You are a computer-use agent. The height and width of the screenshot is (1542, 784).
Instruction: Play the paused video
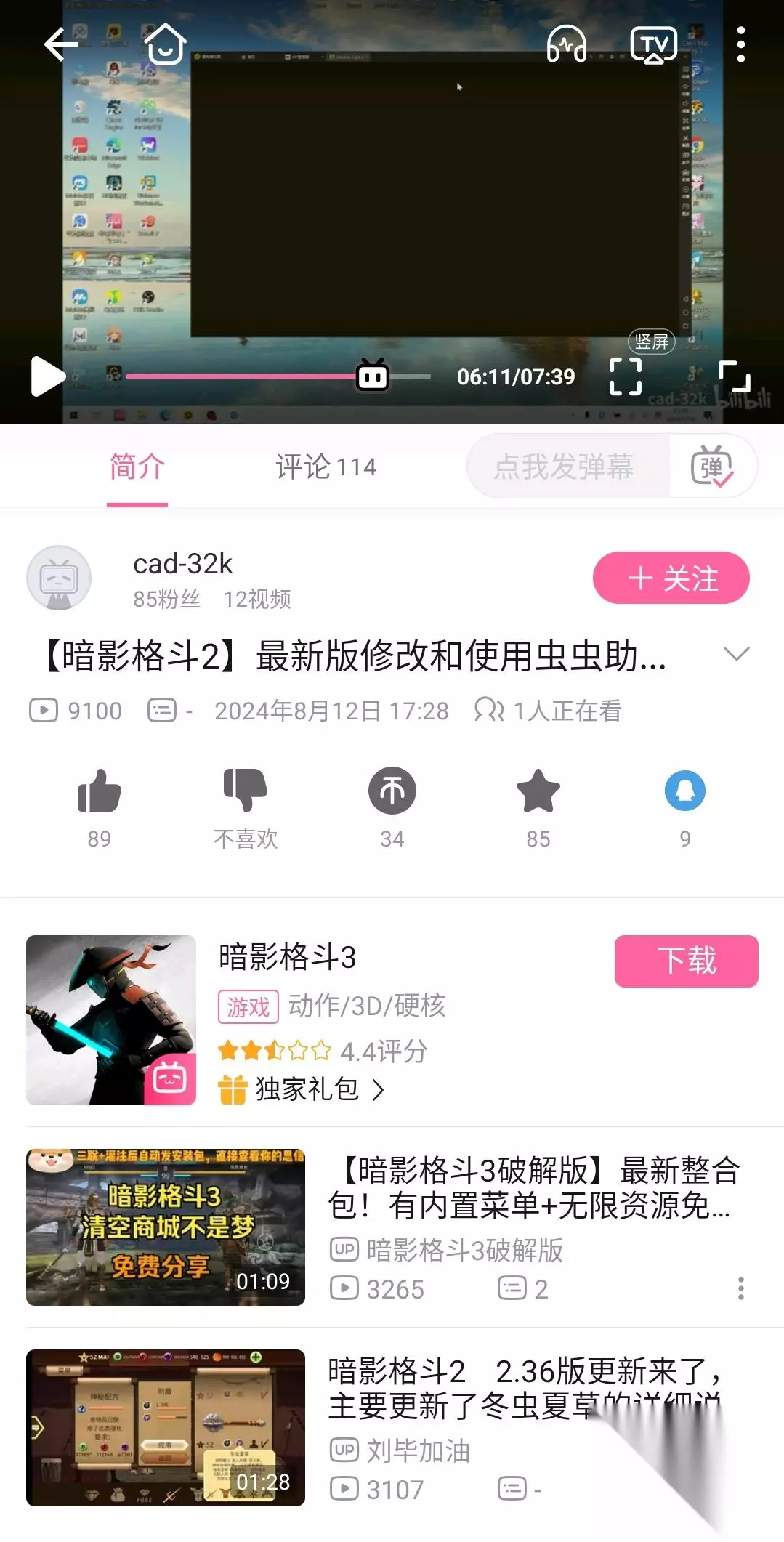pos(48,376)
